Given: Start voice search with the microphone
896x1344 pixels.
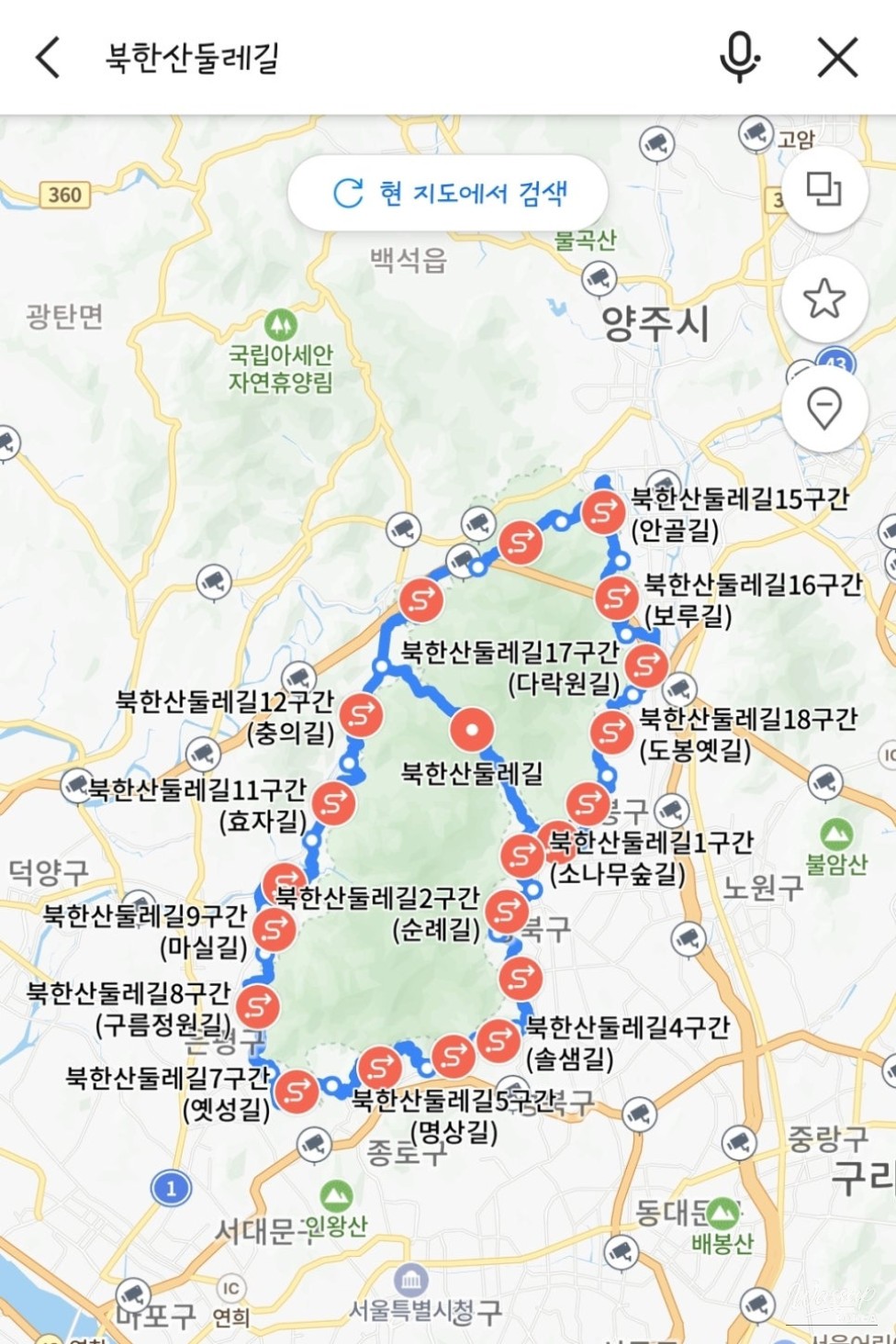Looking at the screenshot, I should pos(739,58).
